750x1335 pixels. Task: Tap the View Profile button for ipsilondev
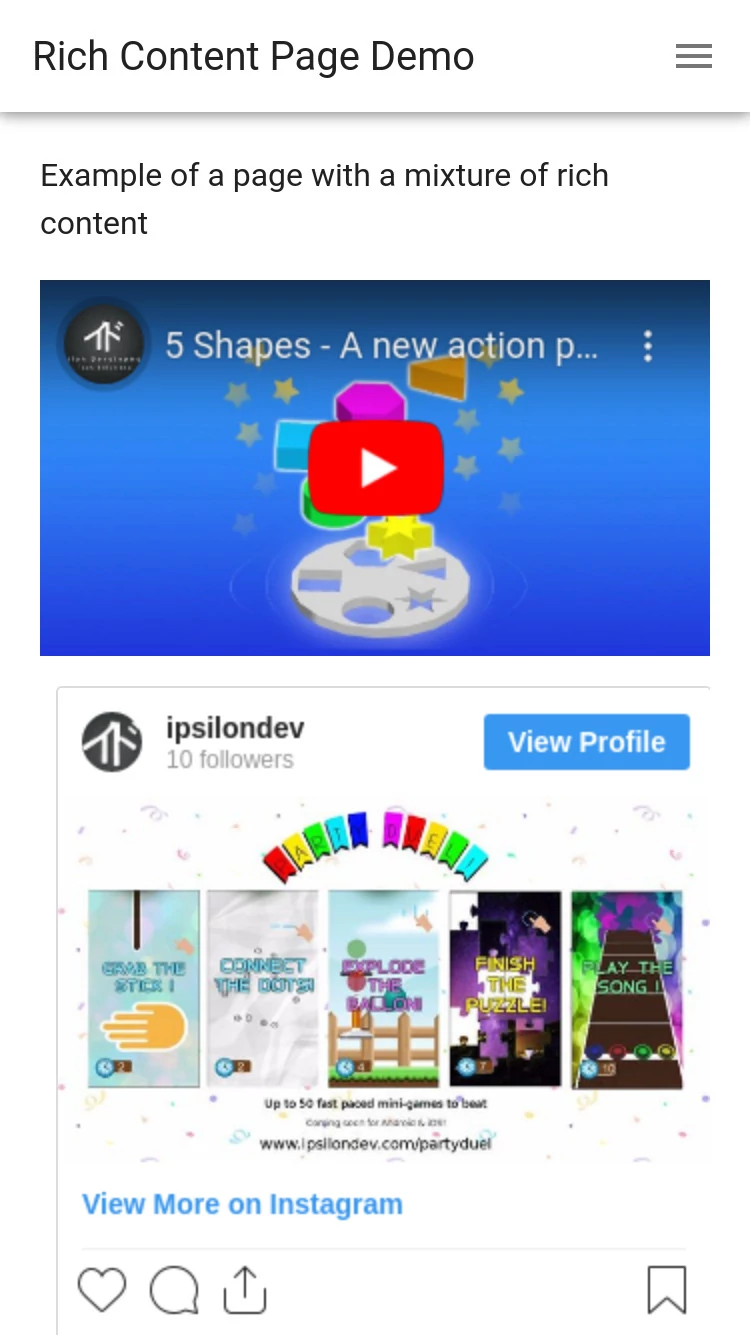587,742
